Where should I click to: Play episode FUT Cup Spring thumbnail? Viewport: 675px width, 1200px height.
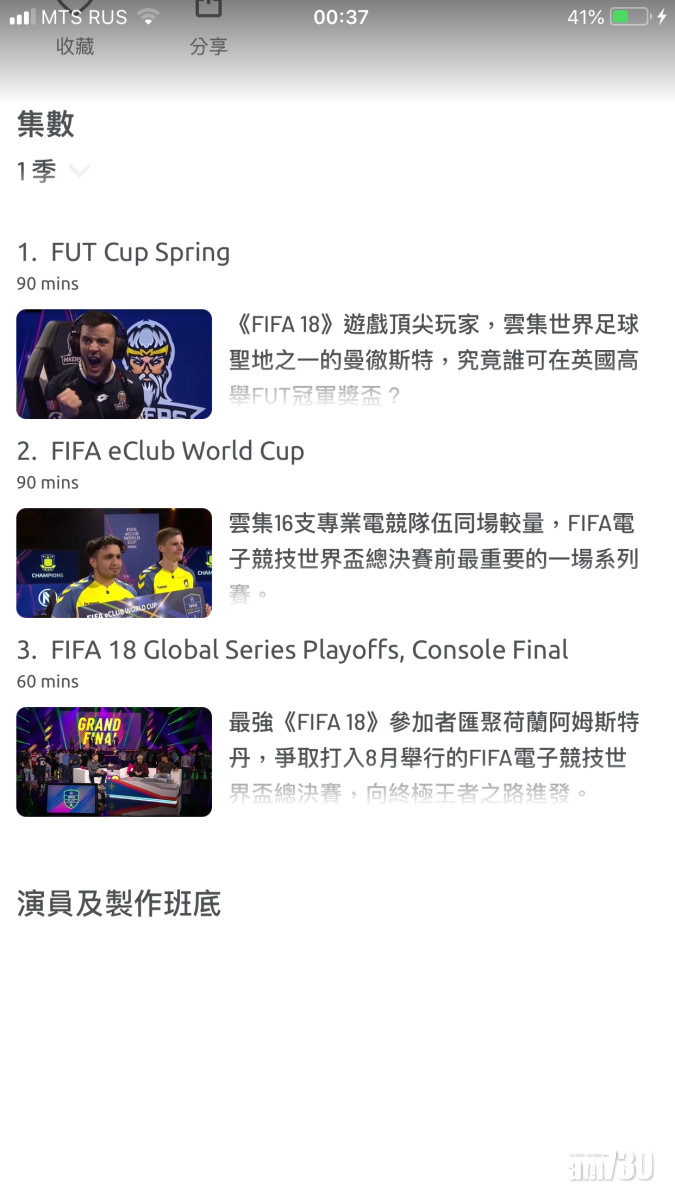114,364
